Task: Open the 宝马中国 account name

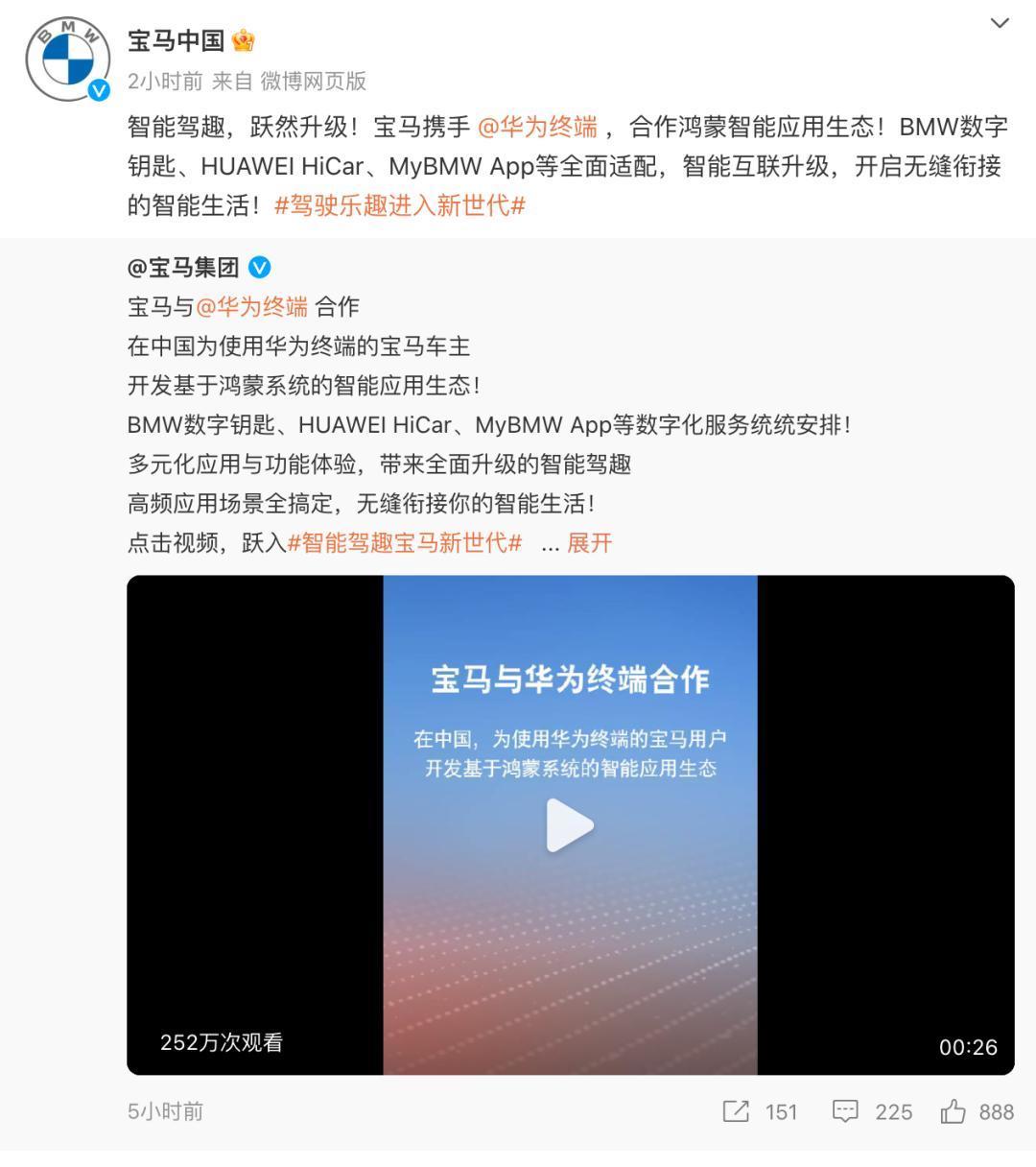Action: coord(176,40)
